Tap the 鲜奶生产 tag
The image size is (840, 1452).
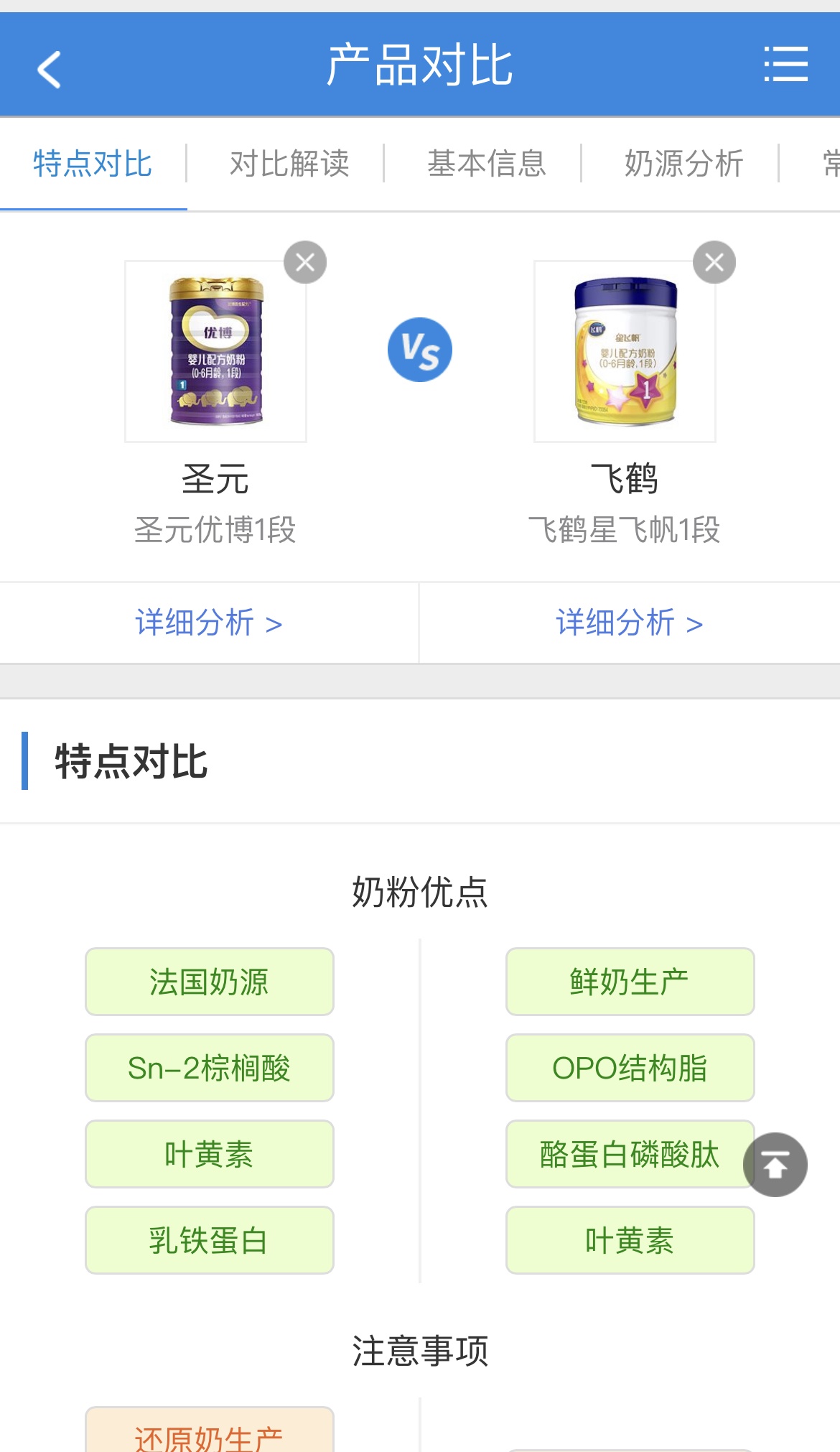[x=630, y=982]
